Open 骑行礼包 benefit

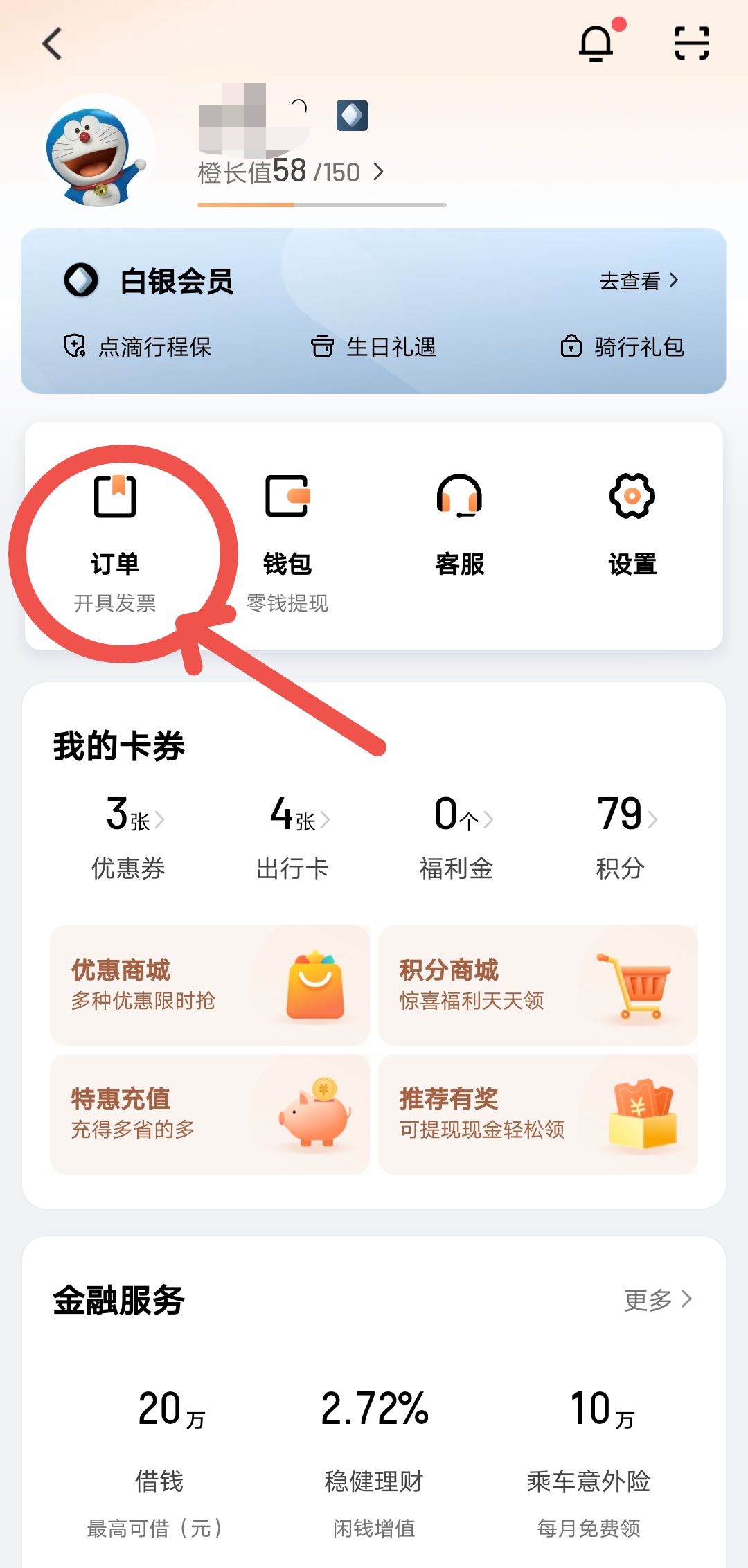pos(622,346)
